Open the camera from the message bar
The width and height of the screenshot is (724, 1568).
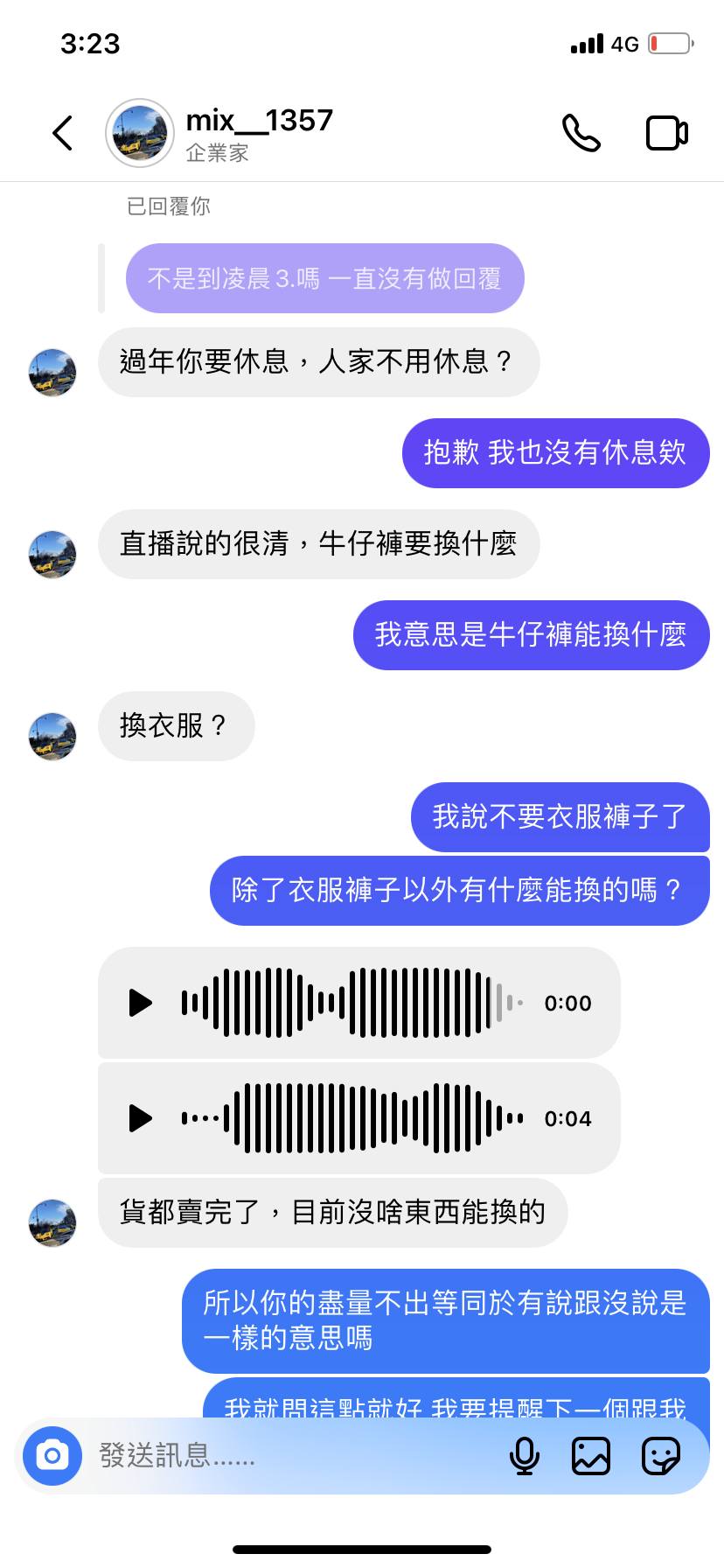[52, 1456]
